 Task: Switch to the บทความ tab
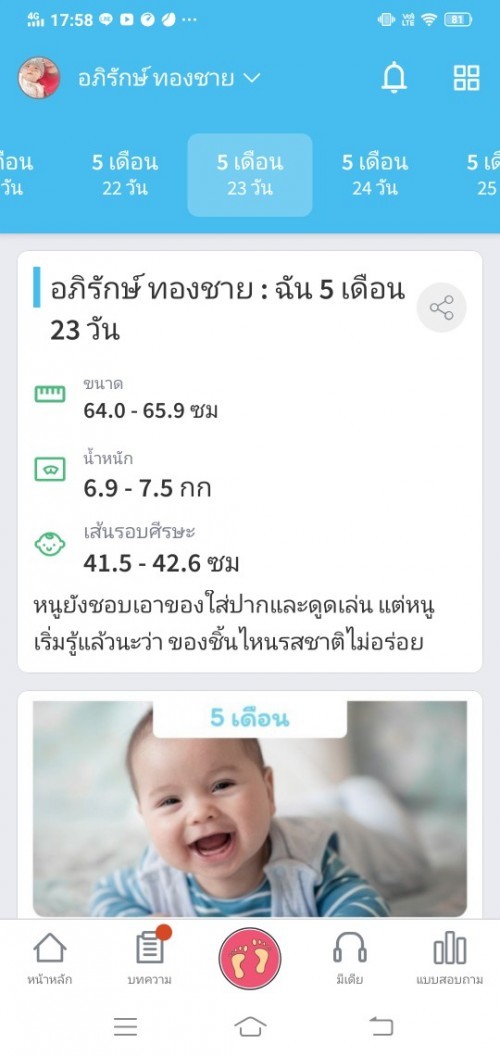point(150,959)
